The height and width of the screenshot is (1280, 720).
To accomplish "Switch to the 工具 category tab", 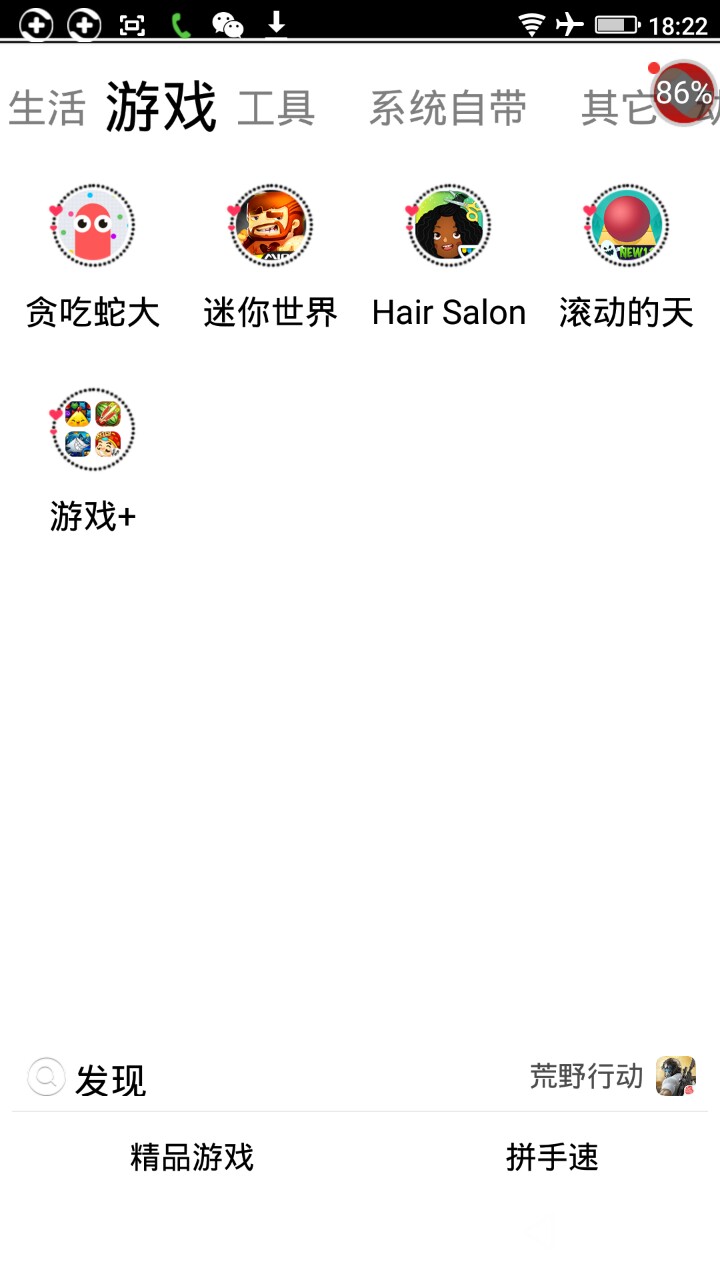I will pos(276,108).
